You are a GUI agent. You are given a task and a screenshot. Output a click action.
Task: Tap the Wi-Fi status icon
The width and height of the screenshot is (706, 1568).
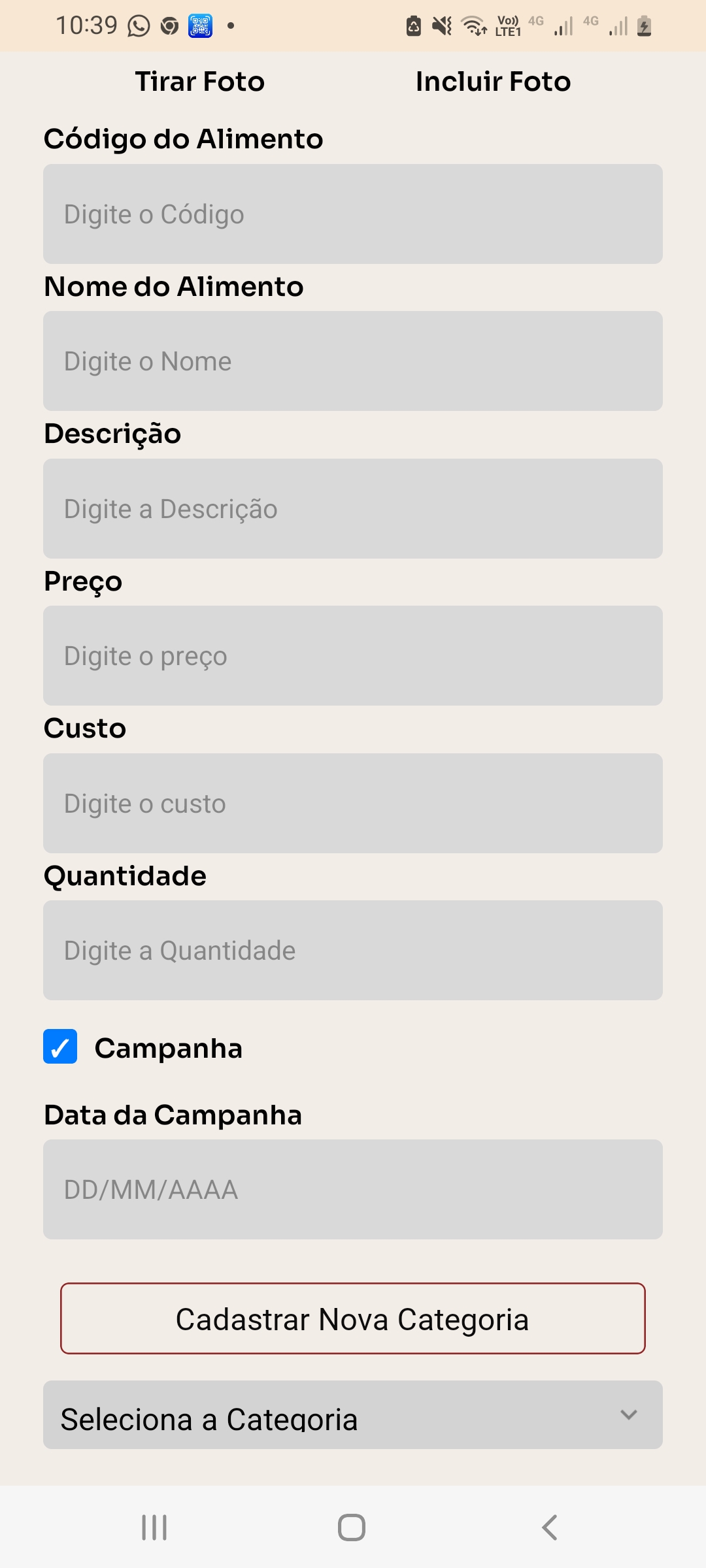[x=473, y=25]
